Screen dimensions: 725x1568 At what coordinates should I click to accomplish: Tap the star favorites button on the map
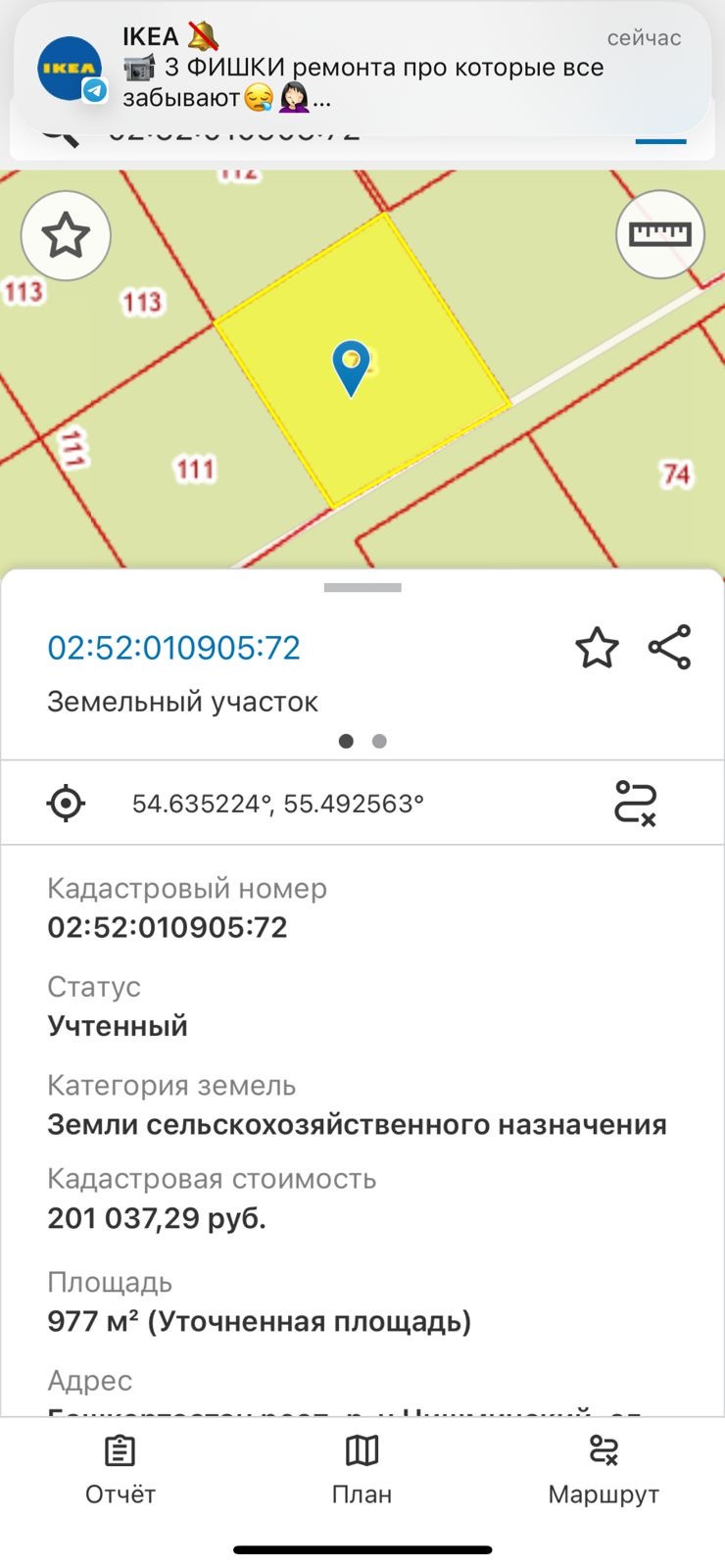click(x=66, y=235)
